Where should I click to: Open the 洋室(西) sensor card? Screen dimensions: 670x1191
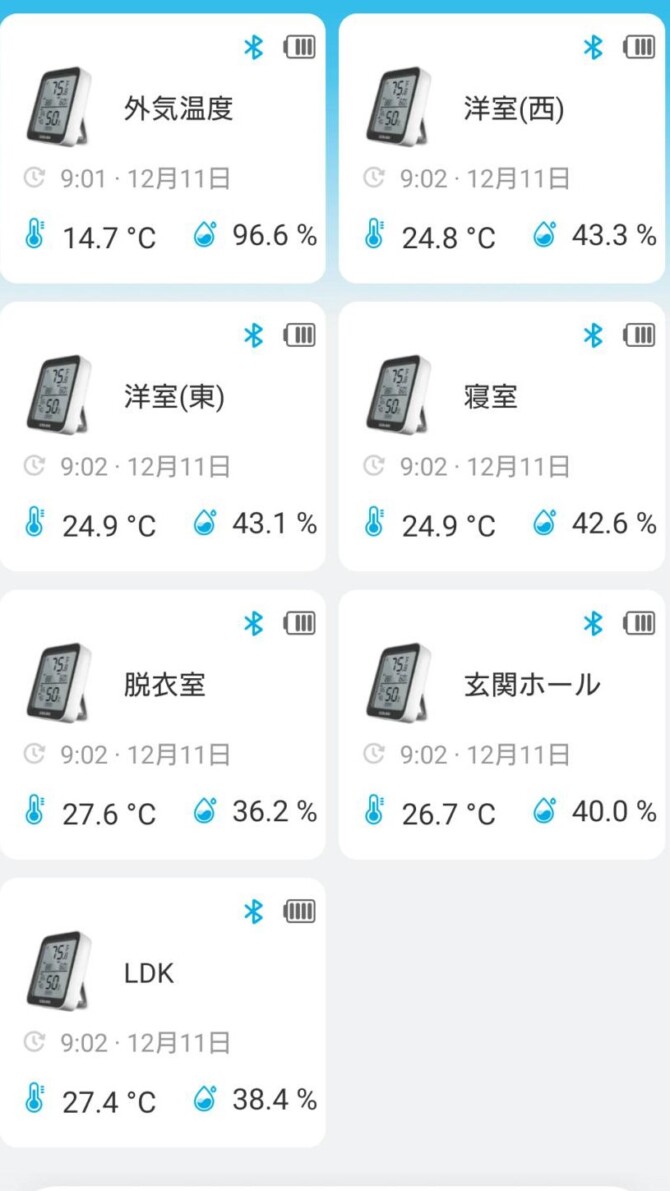tap(501, 148)
